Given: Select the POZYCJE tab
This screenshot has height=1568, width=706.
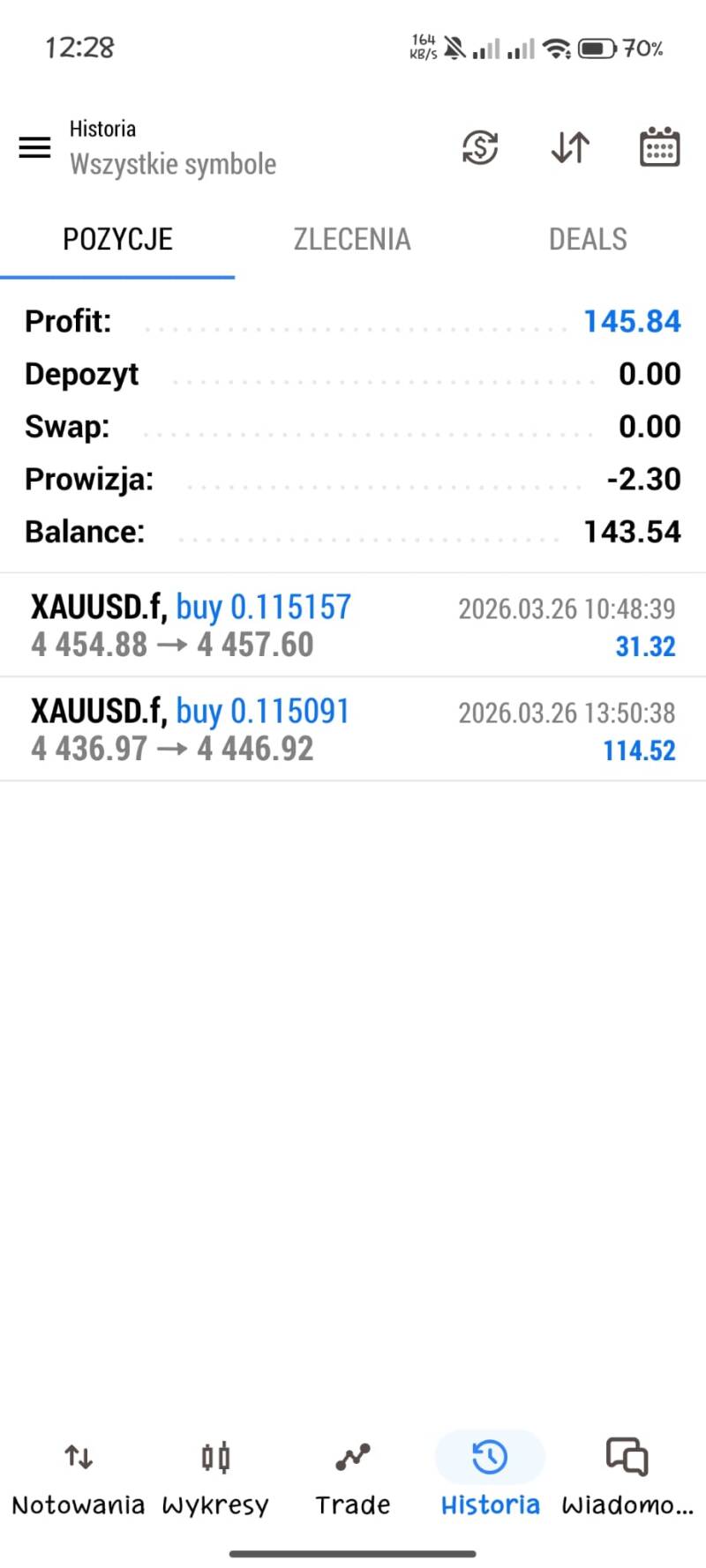Looking at the screenshot, I should click(x=117, y=238).
